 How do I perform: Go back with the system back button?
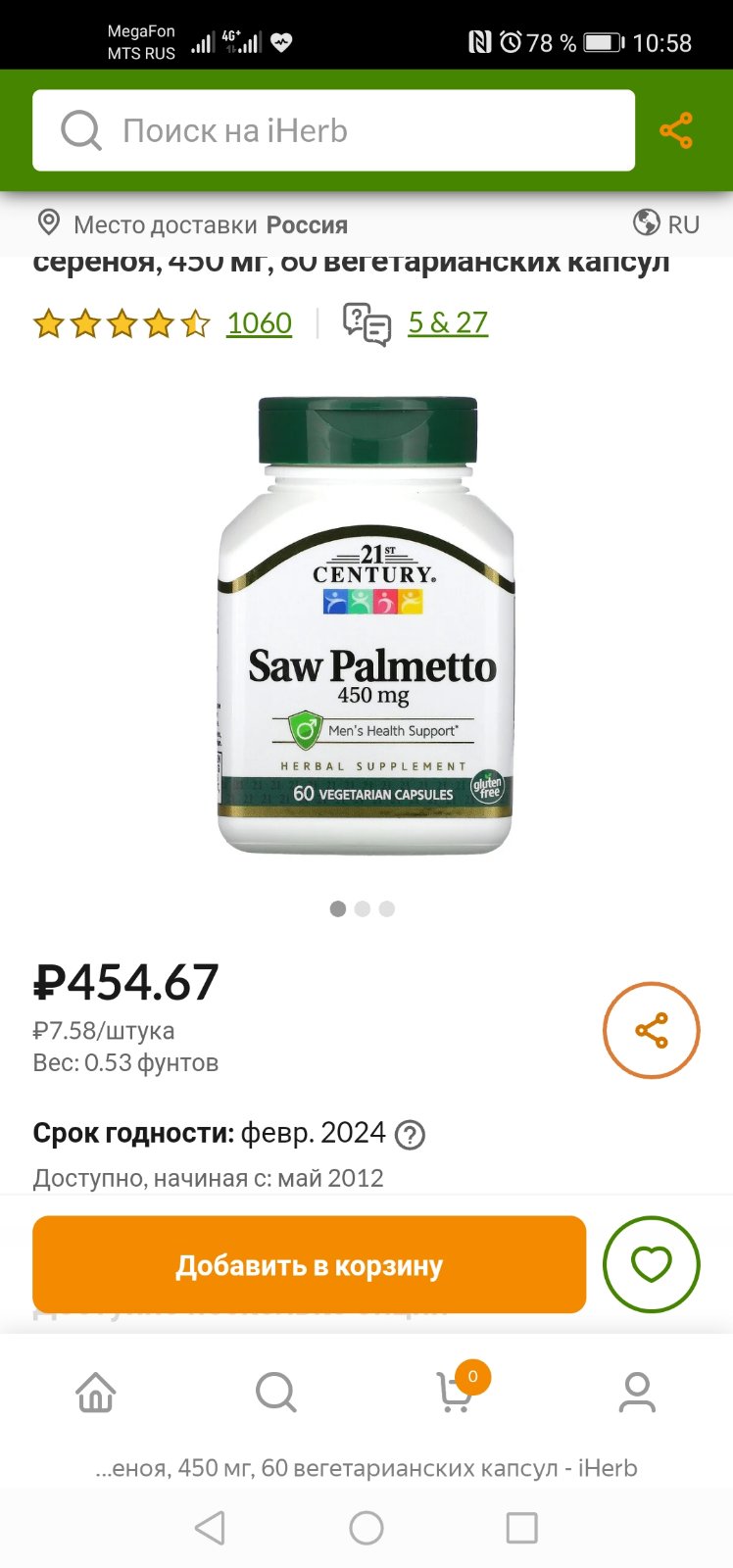click(x=210, y=1528)
